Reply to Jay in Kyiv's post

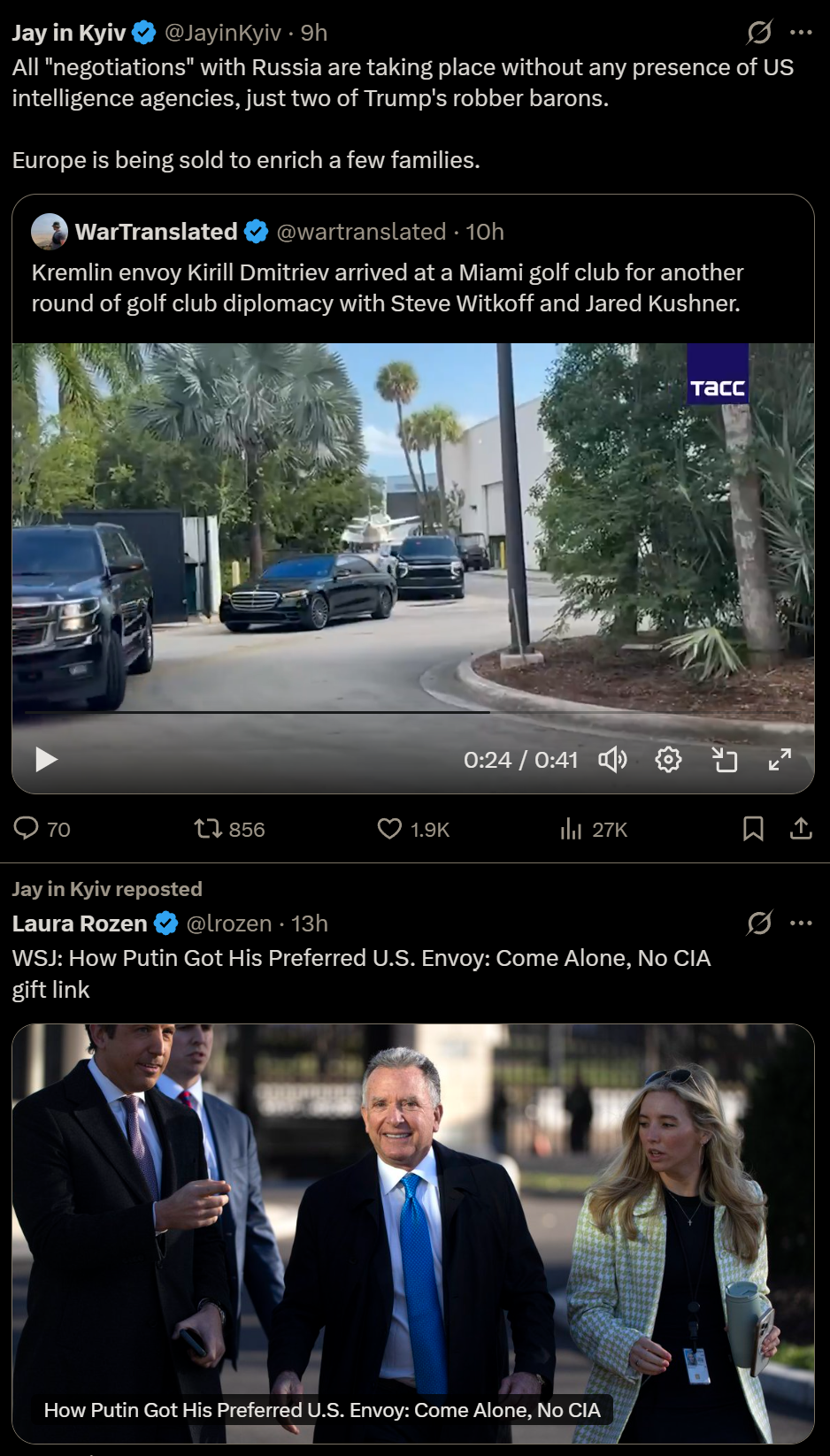pos(27,829)
